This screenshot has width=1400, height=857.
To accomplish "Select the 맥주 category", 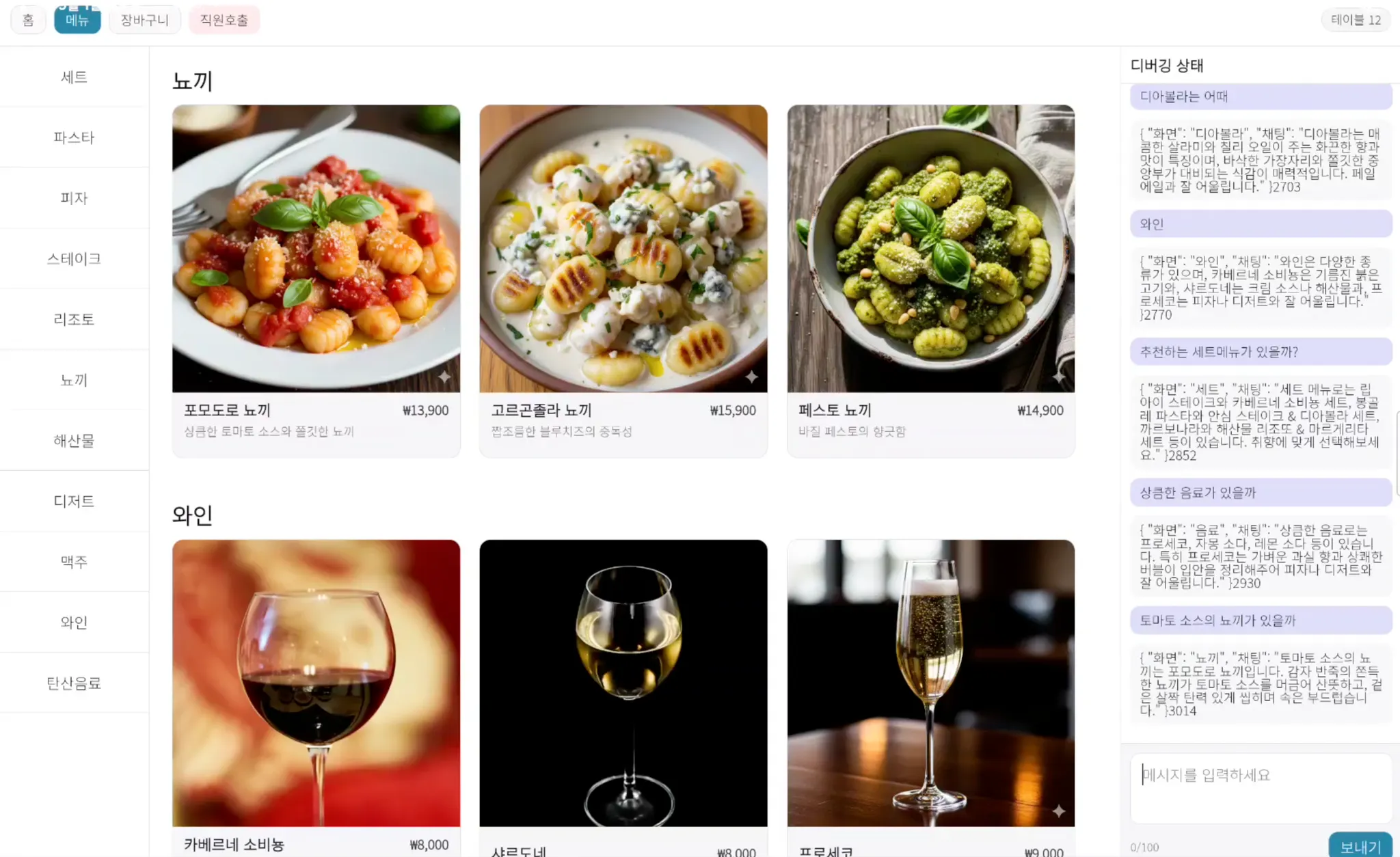I will point(74,562).
